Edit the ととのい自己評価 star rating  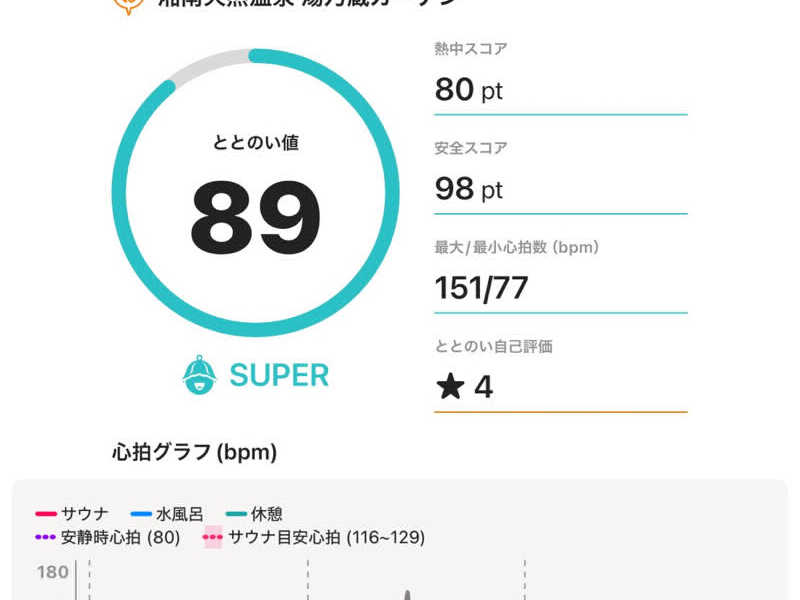465,387
